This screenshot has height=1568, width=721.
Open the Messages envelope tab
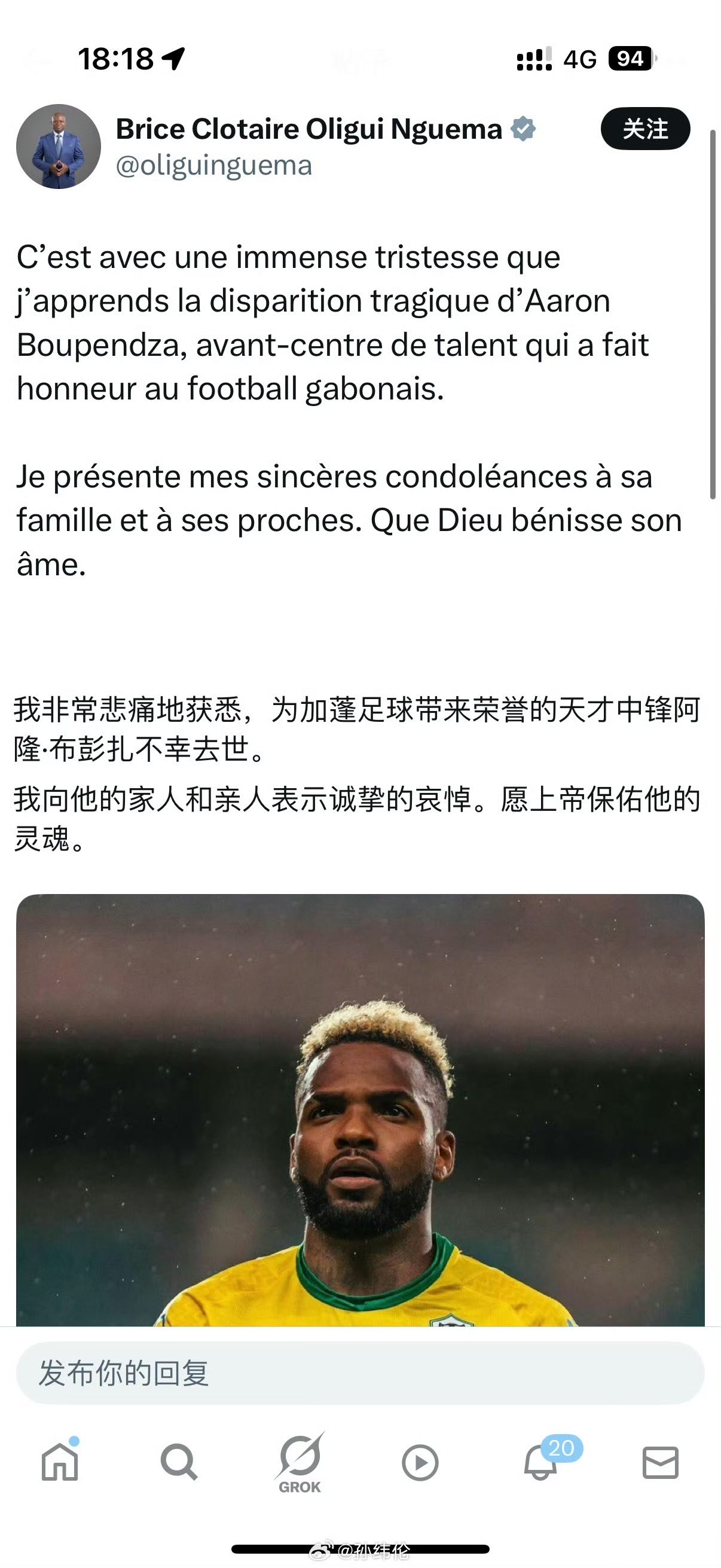[660, 1463]
